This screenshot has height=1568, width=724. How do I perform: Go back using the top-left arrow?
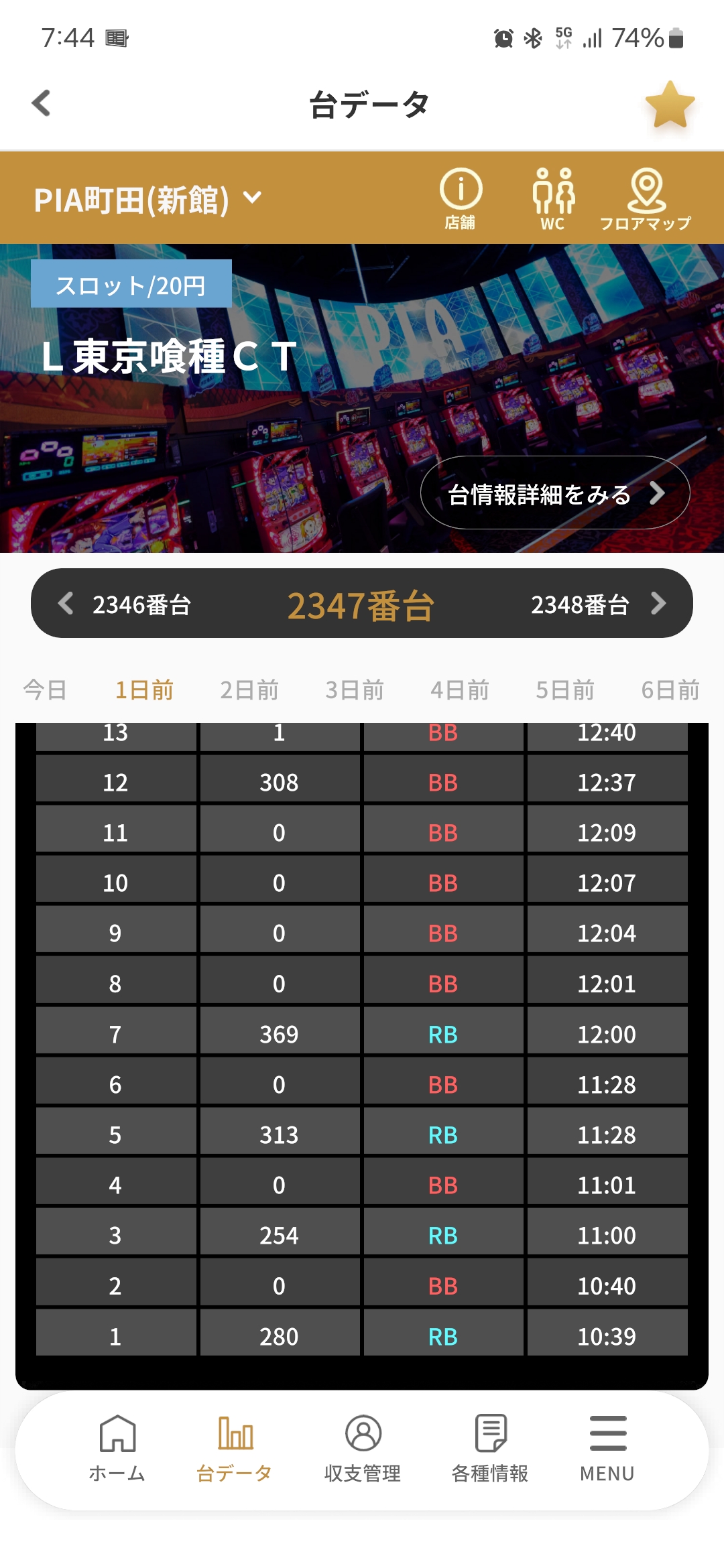pyautogui.click(x=41, y=103)
